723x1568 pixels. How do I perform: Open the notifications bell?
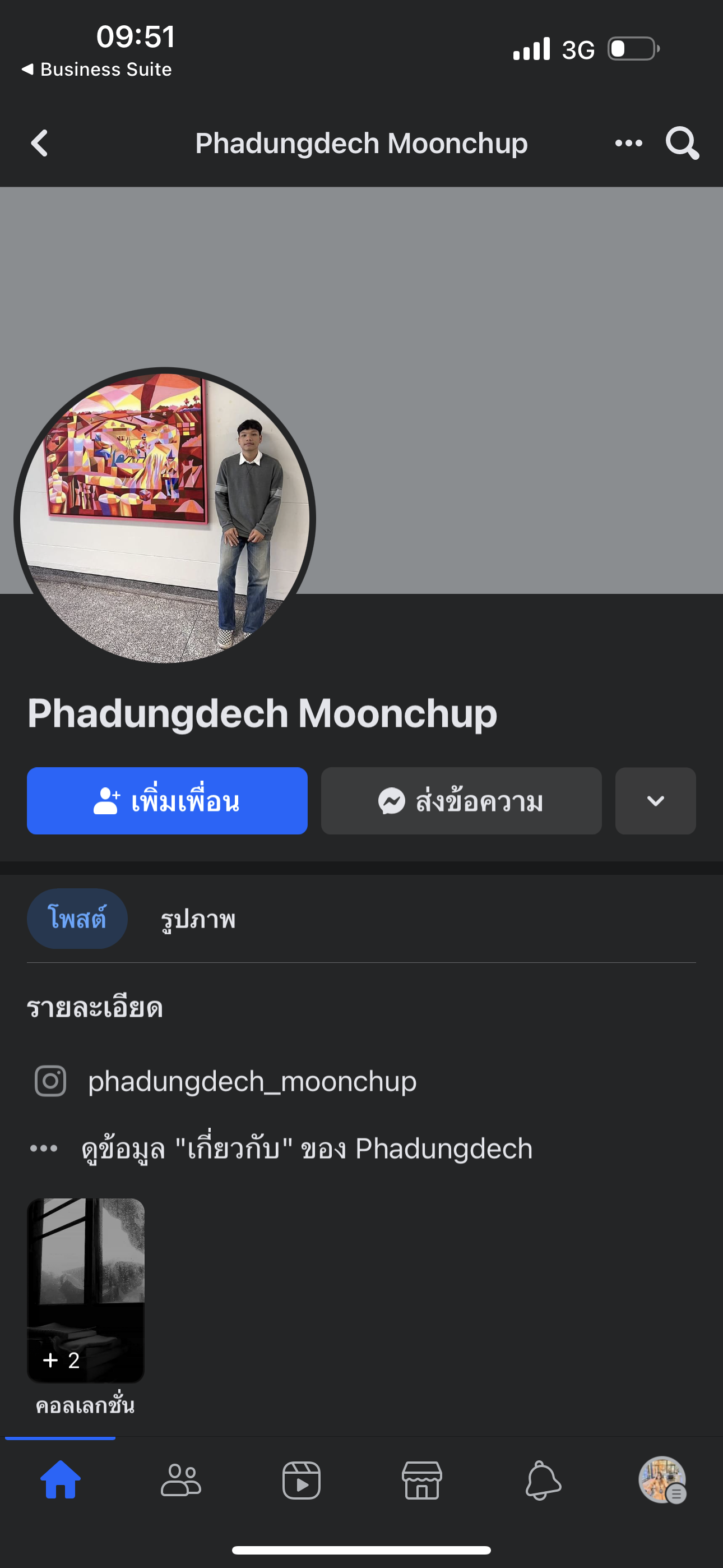[x=543, y=1480]
